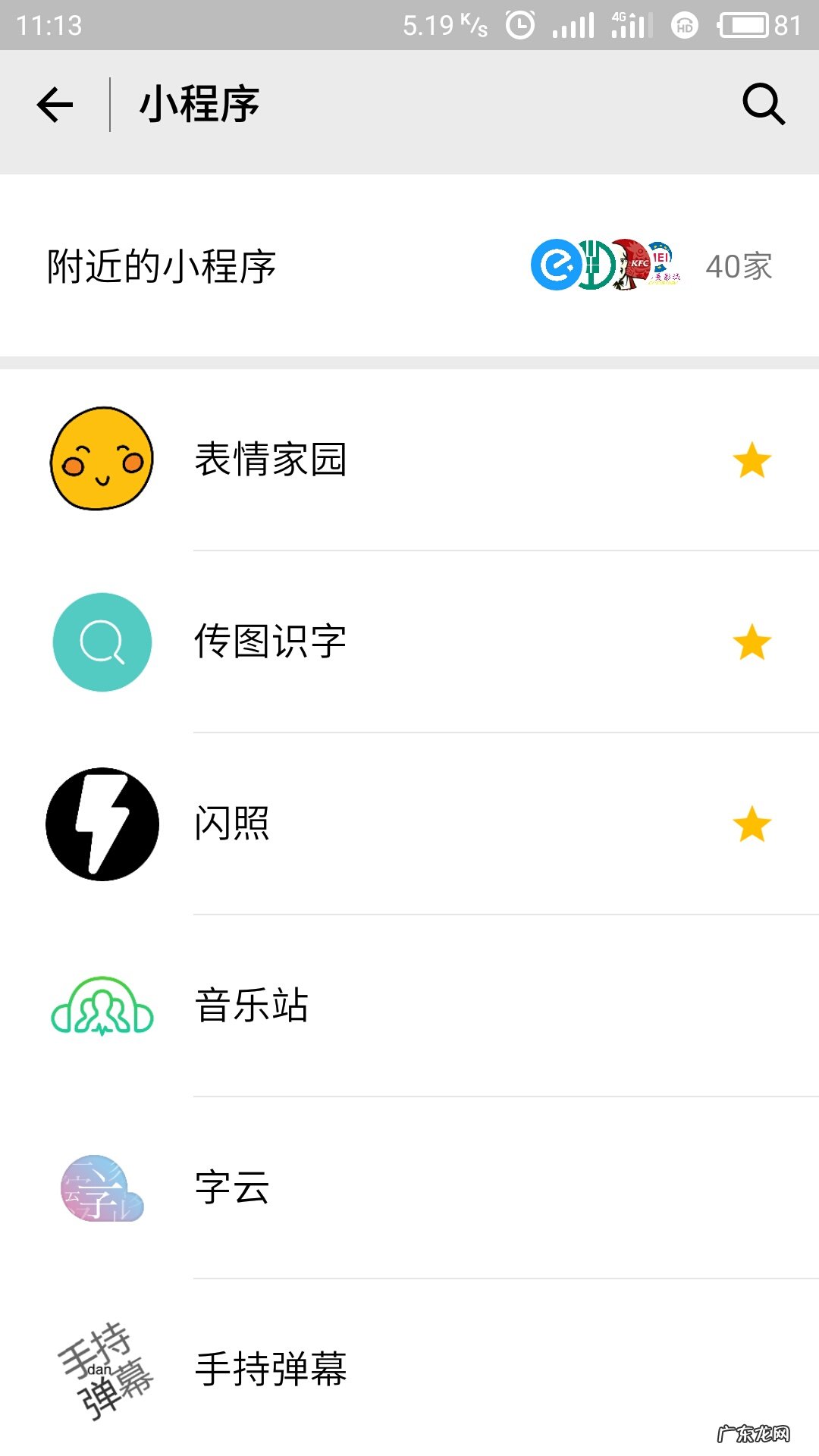Open search with the magnifier icon
The image size is (819, 1456).
pyautogui.click(x=761, y=104)
